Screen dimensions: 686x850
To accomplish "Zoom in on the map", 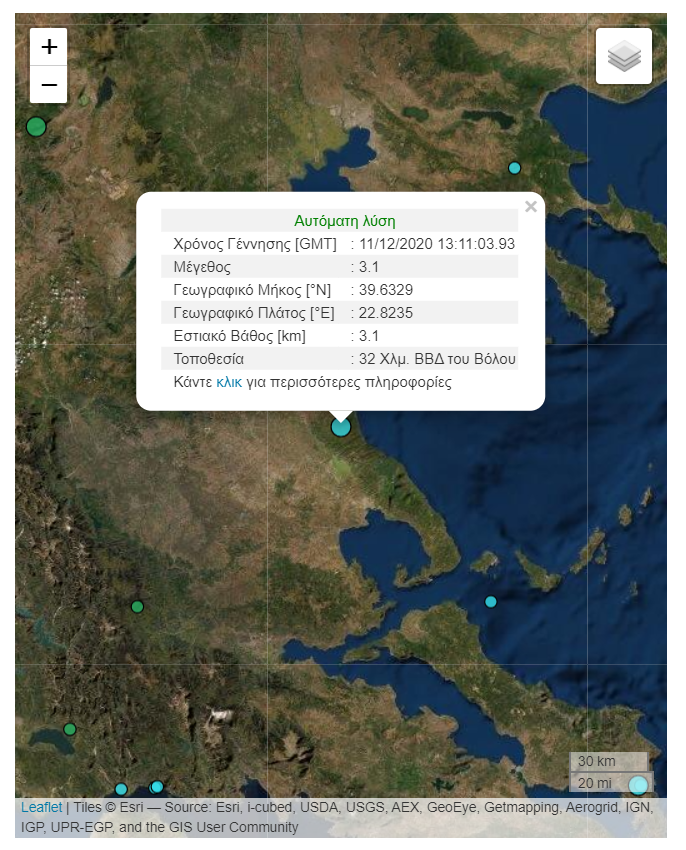I will coord(49,47).
